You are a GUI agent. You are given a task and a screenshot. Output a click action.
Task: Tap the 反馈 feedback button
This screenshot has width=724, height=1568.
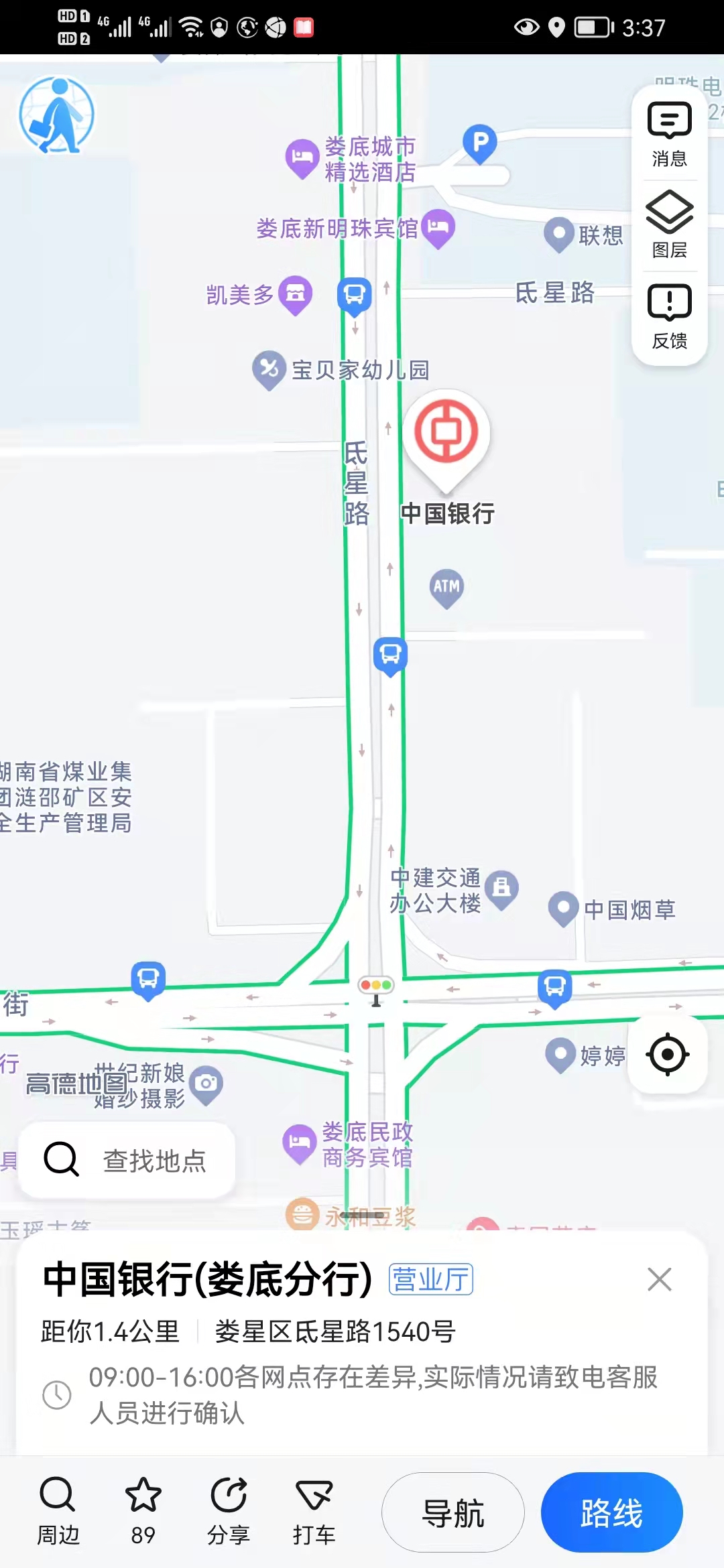[669, 316]
